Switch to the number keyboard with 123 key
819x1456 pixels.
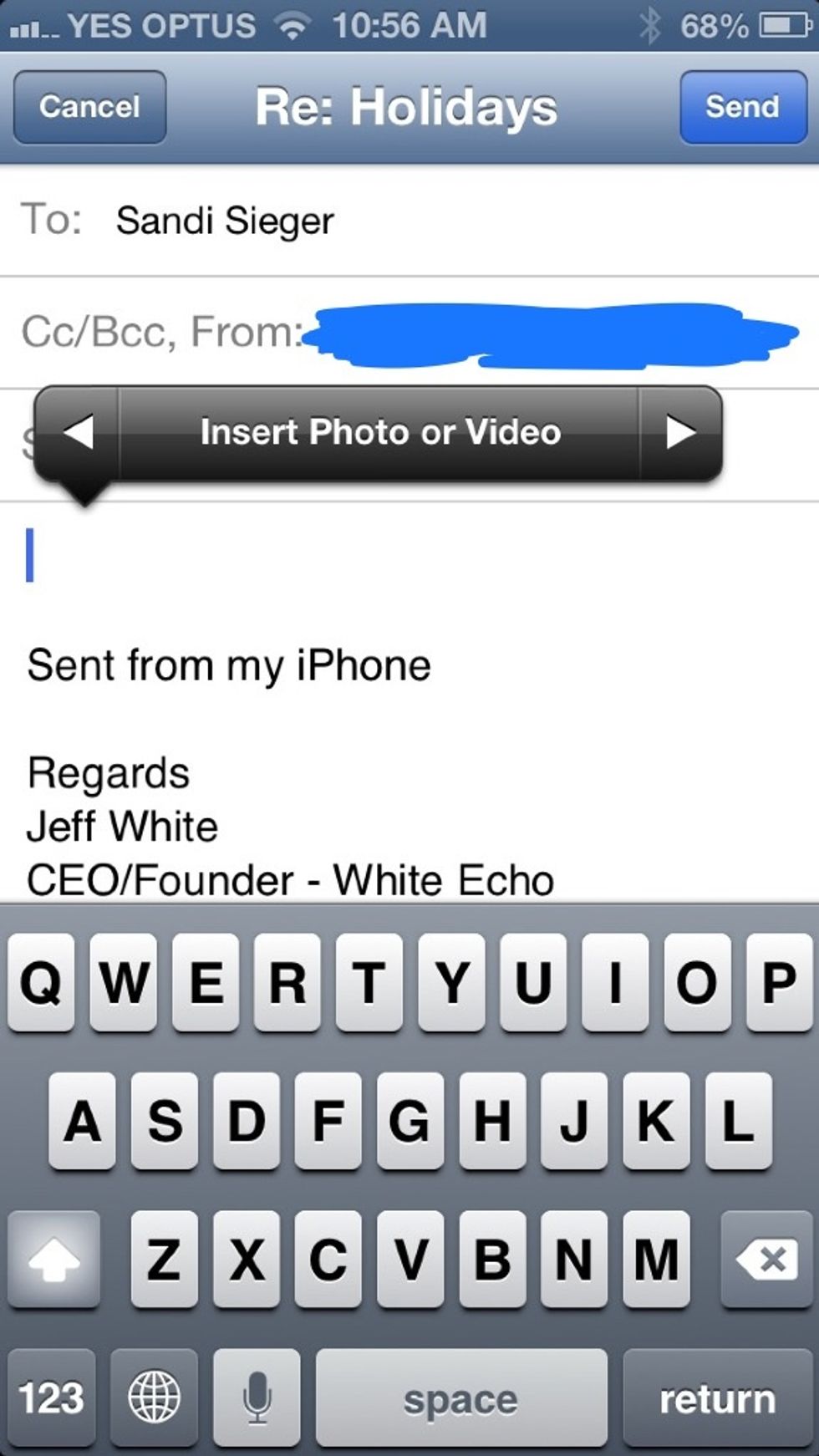coord(52,1398)
